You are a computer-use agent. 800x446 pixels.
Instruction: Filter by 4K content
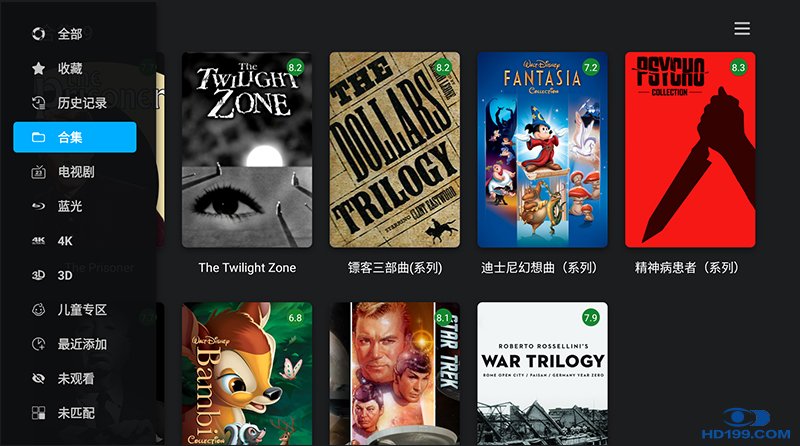coord(65,241)
